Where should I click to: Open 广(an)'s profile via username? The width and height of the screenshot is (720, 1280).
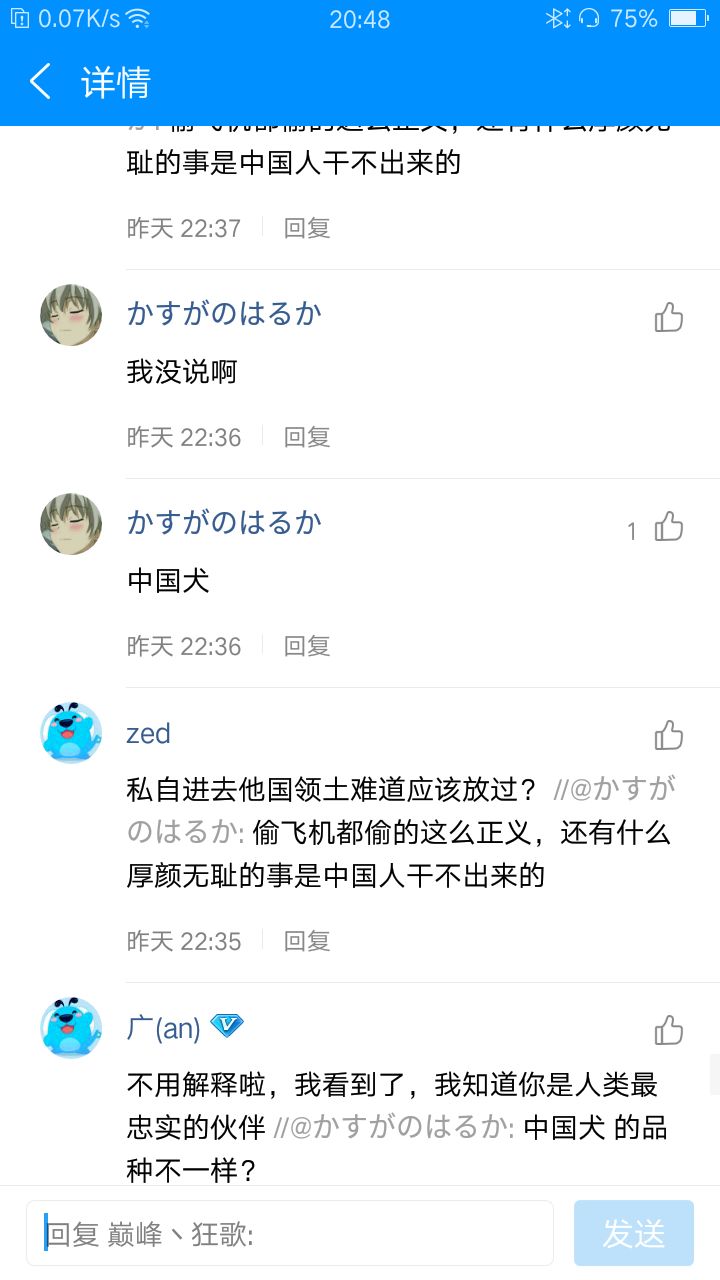[164, 1027]
